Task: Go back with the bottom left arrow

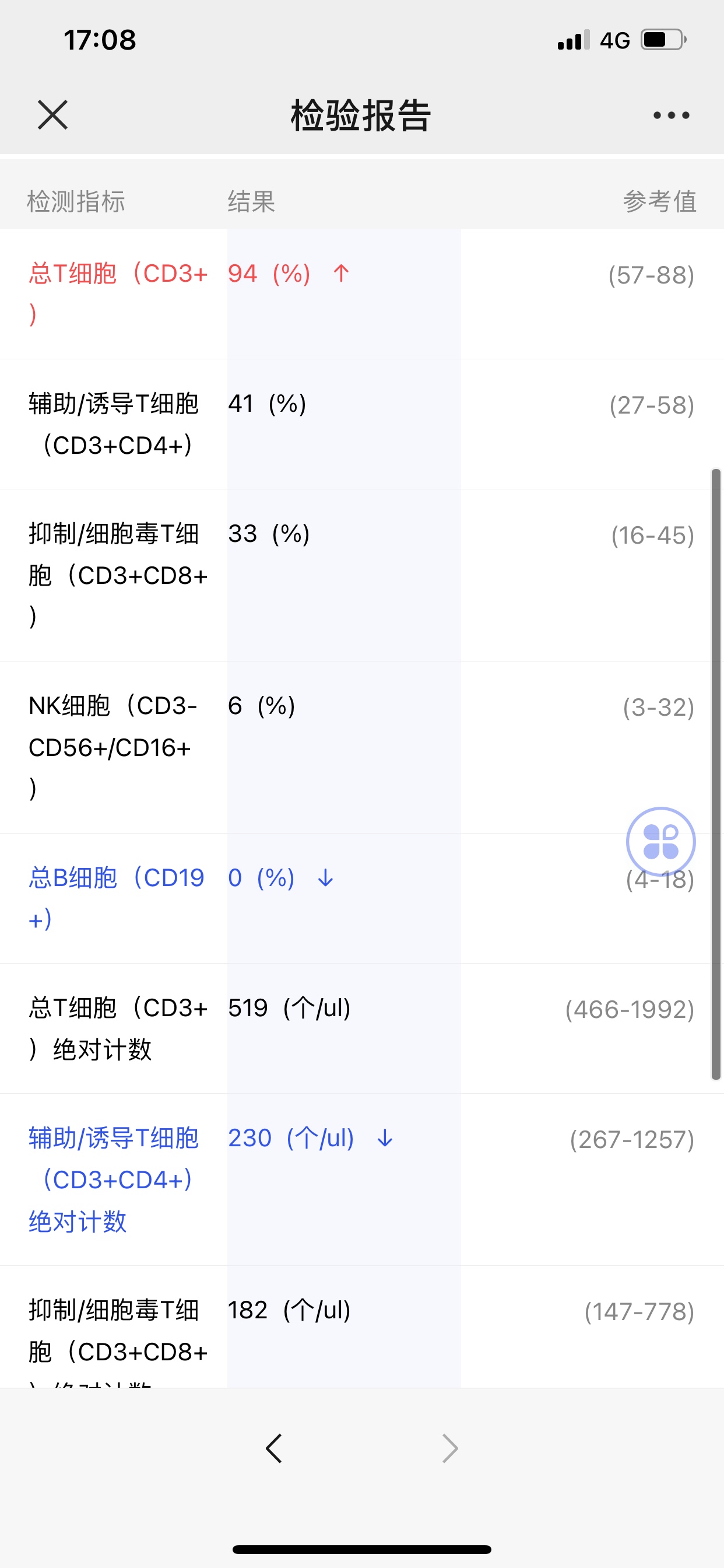Action: [274, 1448]
